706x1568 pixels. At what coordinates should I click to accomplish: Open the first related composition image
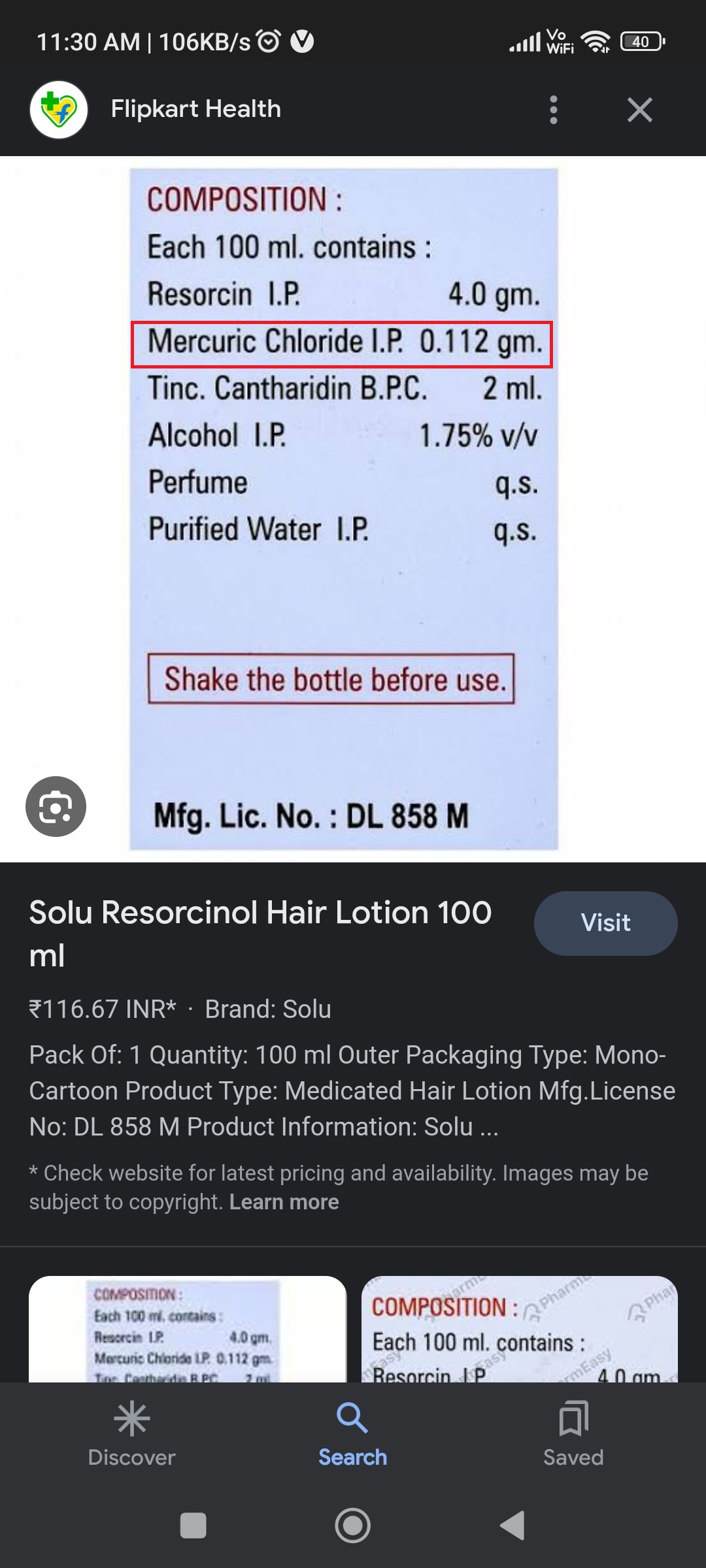coord(187,1330)
